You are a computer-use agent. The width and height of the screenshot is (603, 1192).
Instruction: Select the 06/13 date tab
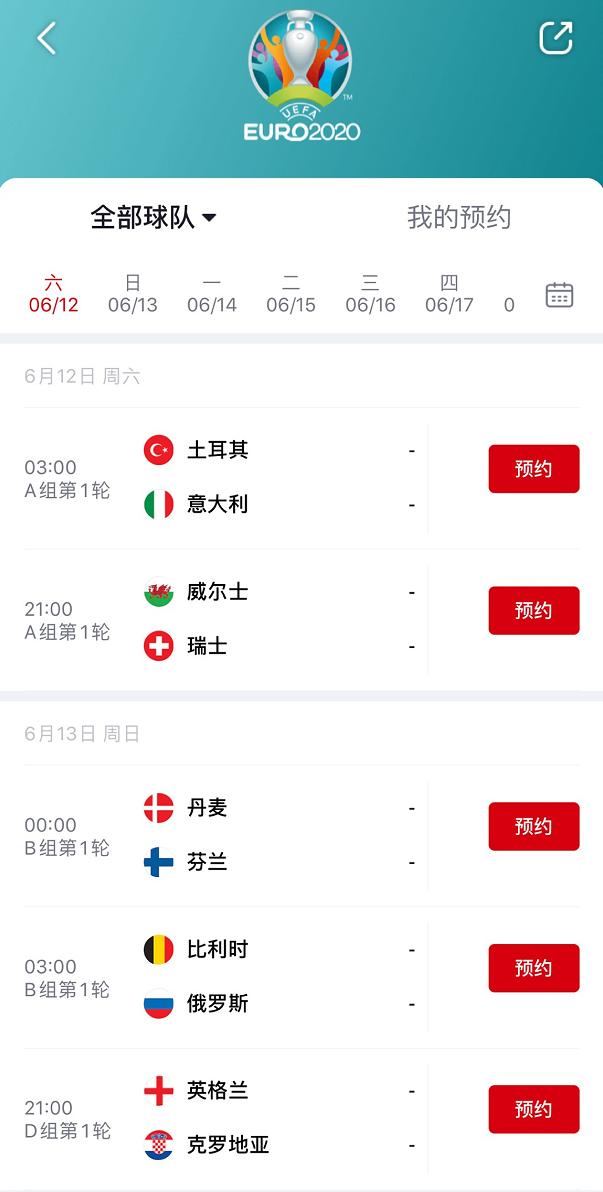tap(133, 294)
